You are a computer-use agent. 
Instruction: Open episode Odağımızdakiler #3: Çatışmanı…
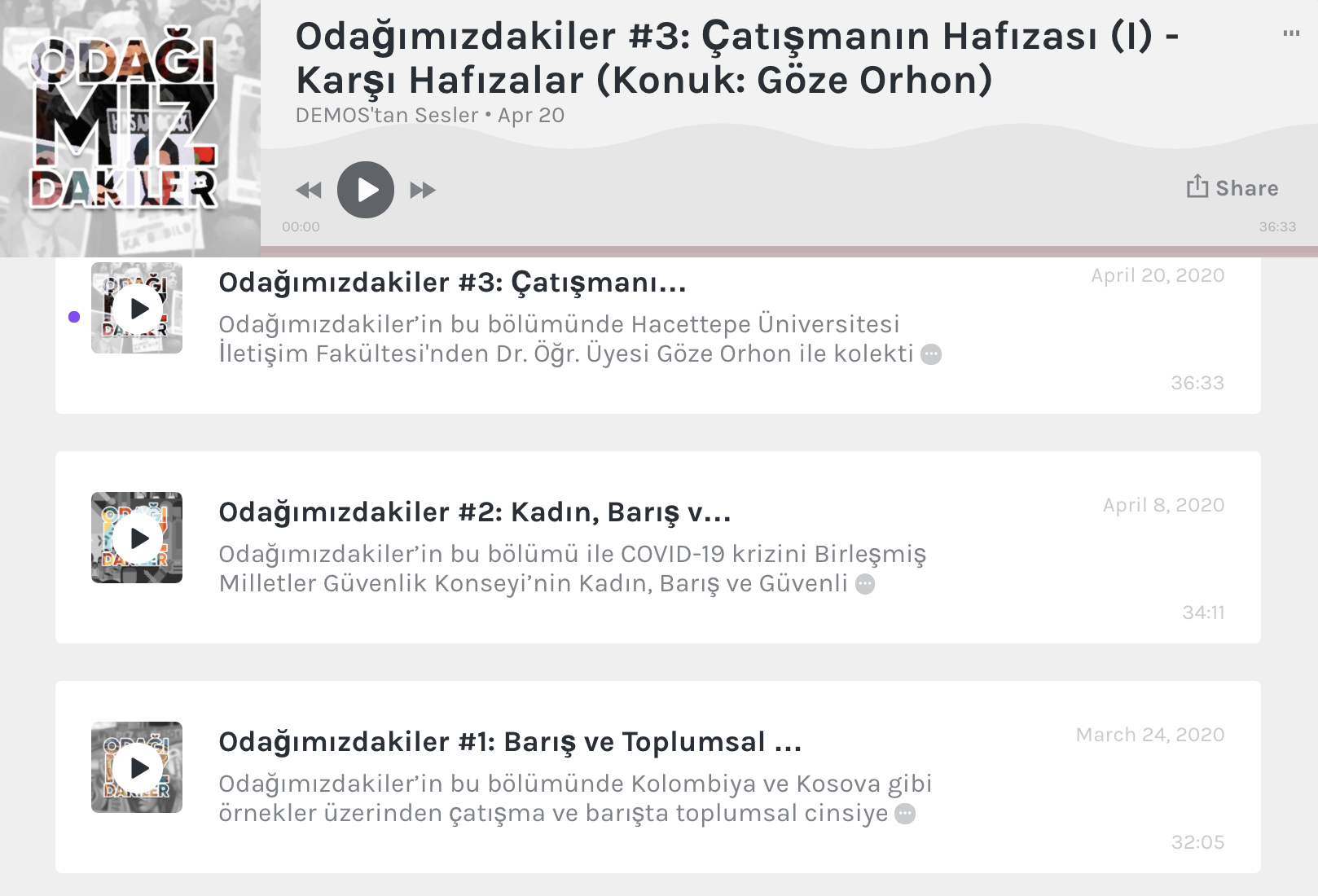point(452,283)
